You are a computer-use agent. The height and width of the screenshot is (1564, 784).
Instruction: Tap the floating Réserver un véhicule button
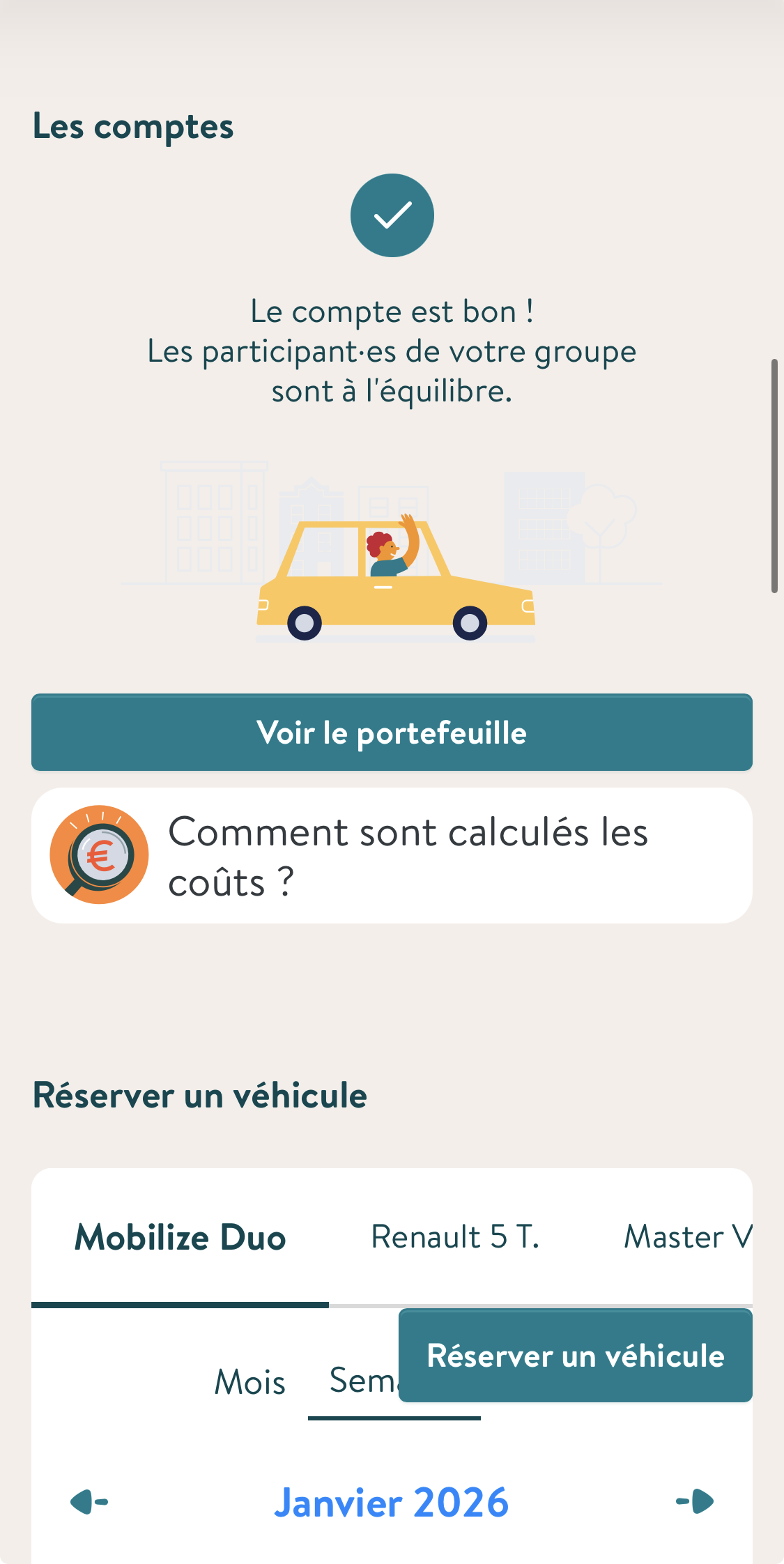point(575,1356)
